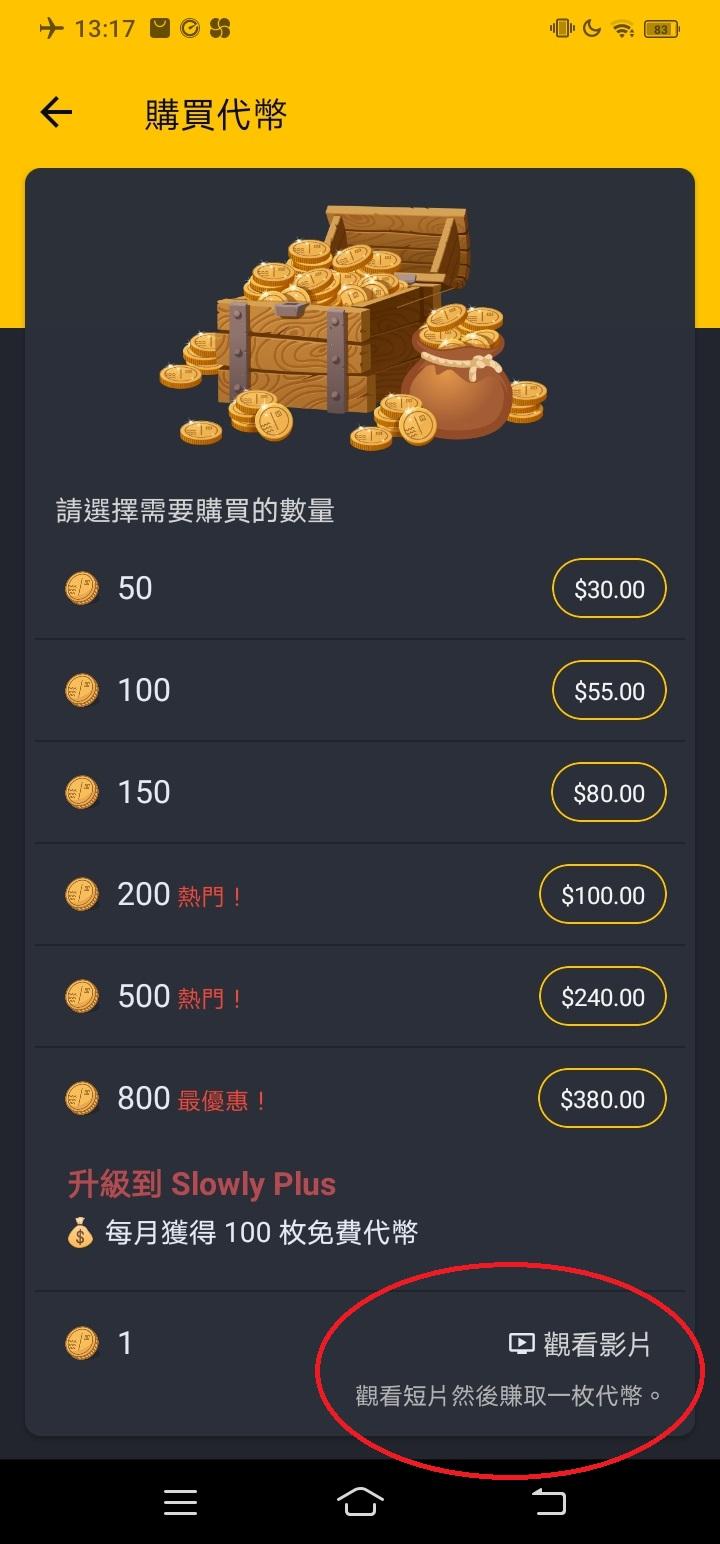720x1544 pixels.
Task: Buy 50 coins for $30.00
Action: (609, 589)
